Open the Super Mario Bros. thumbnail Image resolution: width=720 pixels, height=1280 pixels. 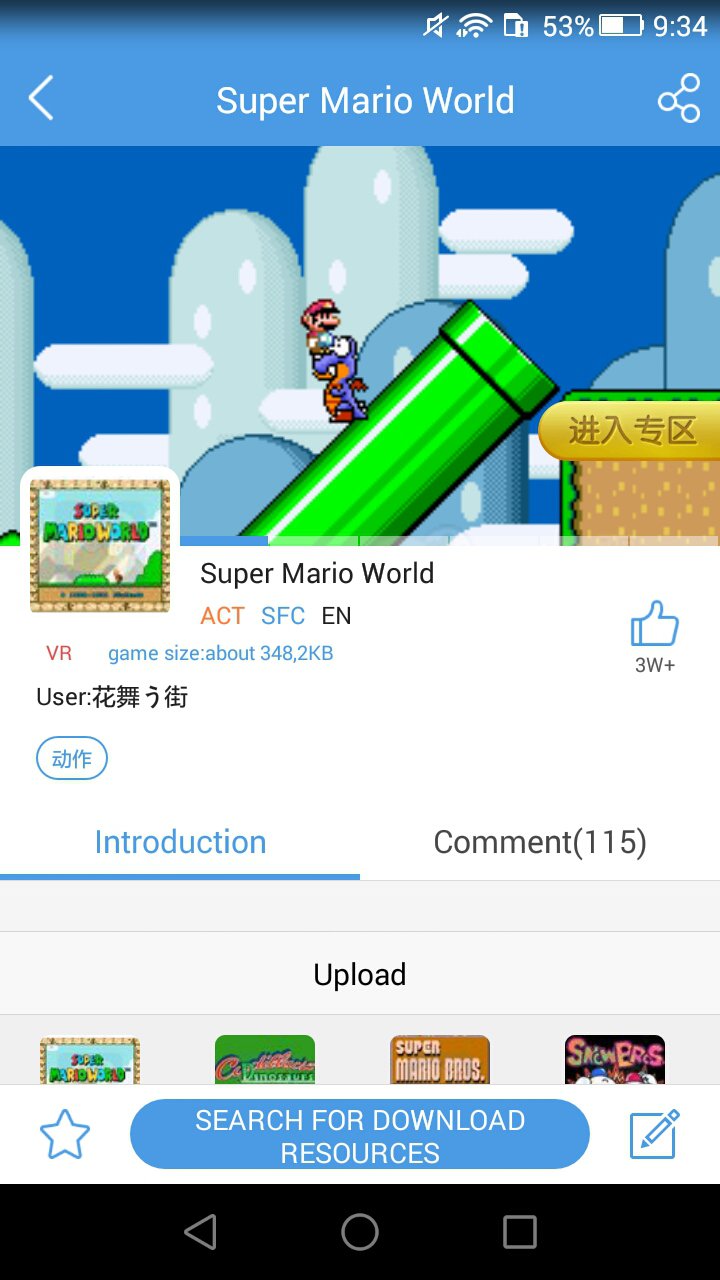440,1060
